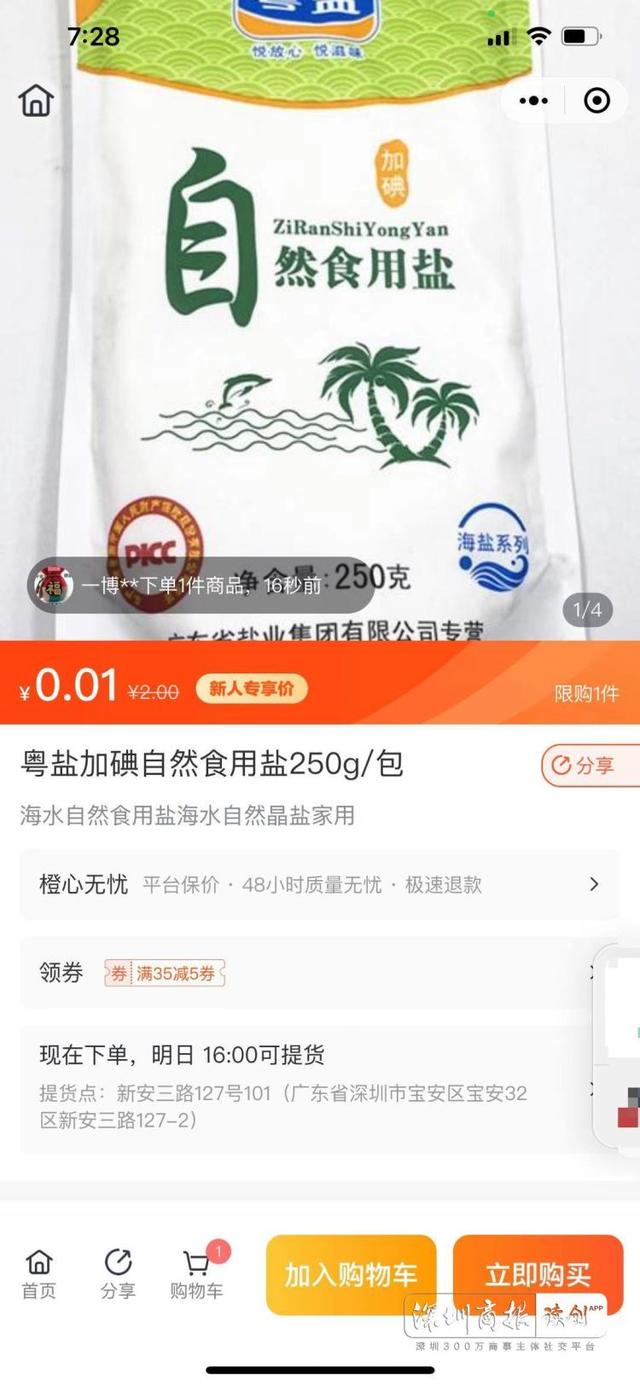The image size is (640, 1386).
Task: Open the mini program three-dot menu
Action: [534, 100]
